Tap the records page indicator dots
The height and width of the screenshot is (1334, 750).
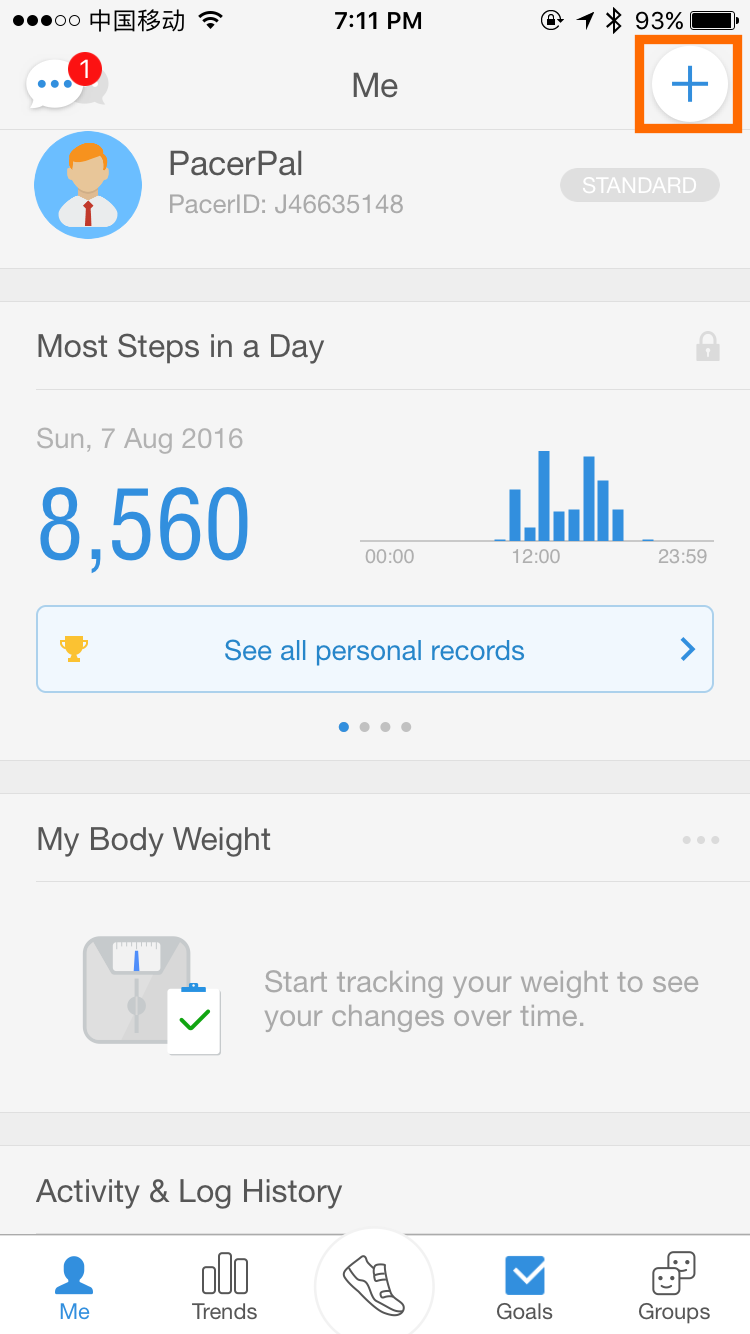(x=375, y=727)
